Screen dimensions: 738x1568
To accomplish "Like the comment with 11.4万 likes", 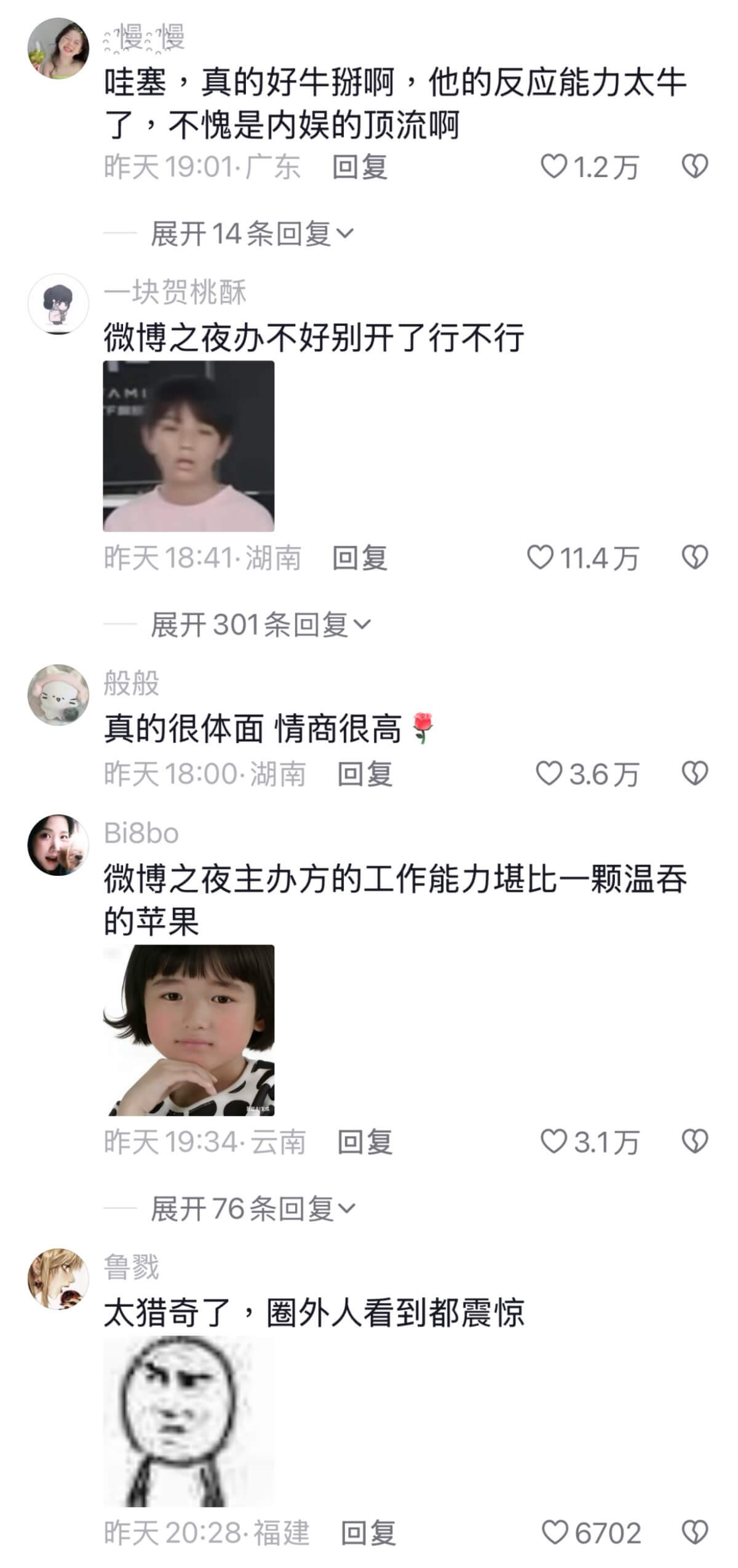I will (x=541, y=557).
